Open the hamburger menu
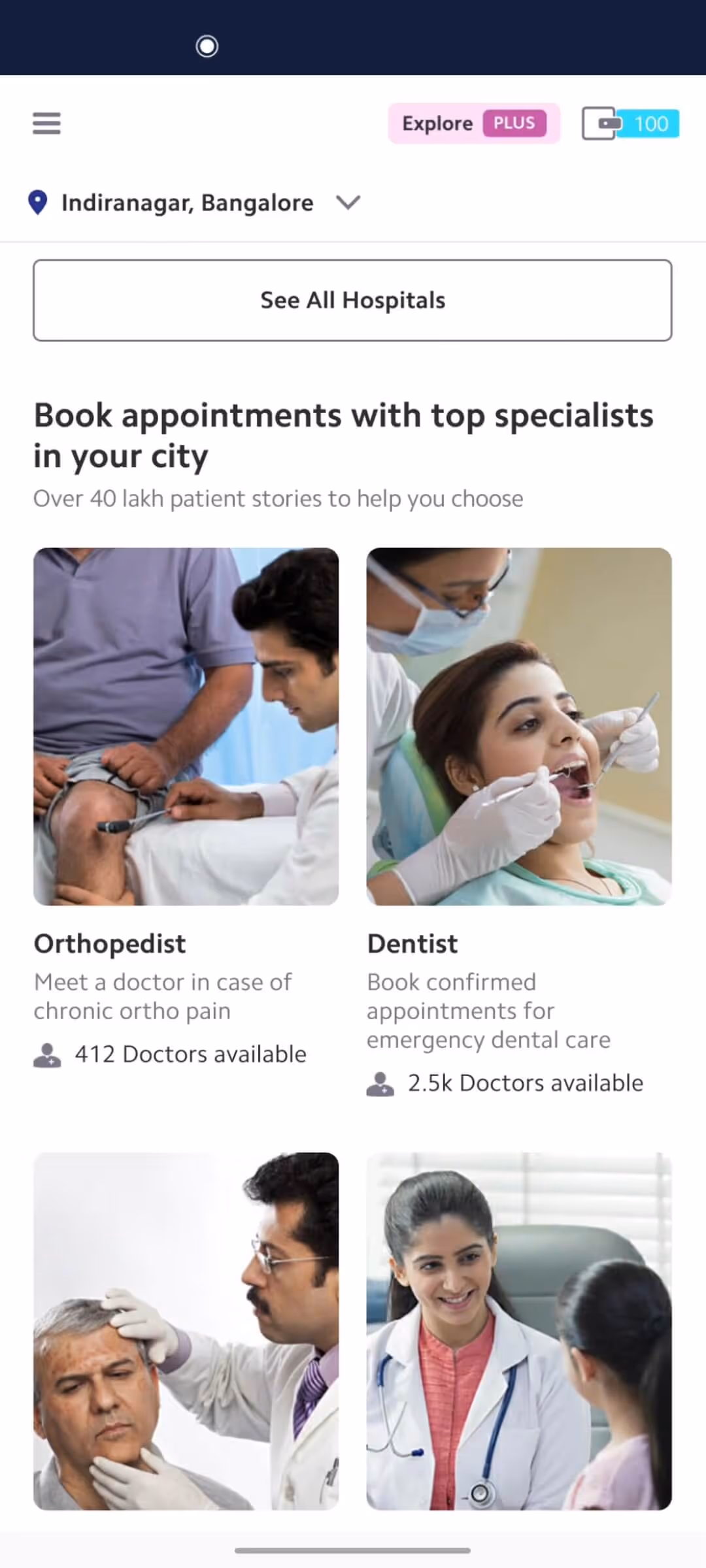This screenshot has width=706, height=1568. coord(46,123)
